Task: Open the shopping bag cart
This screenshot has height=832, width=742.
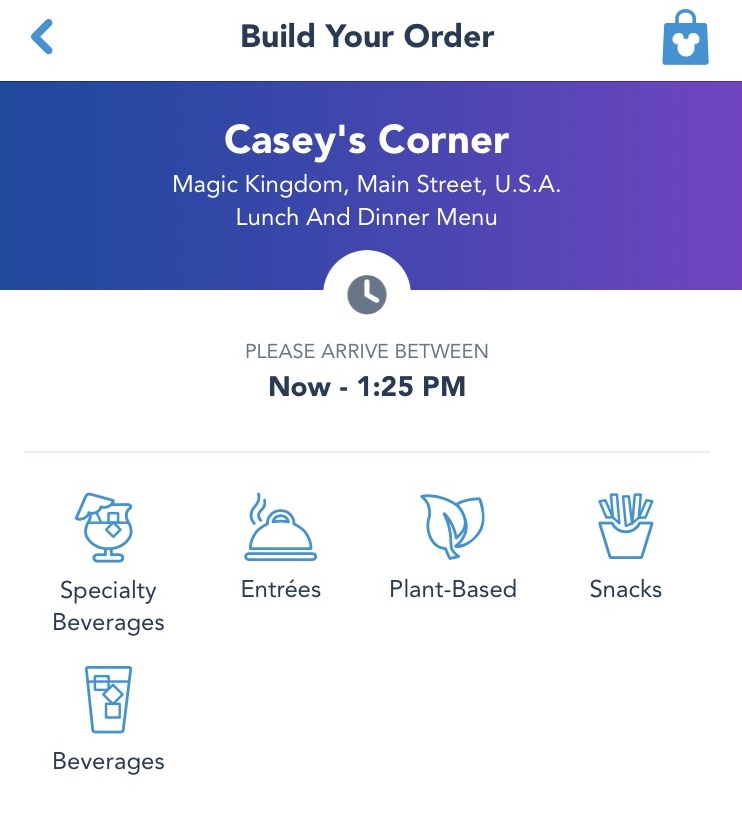Action: pos(685,40)
